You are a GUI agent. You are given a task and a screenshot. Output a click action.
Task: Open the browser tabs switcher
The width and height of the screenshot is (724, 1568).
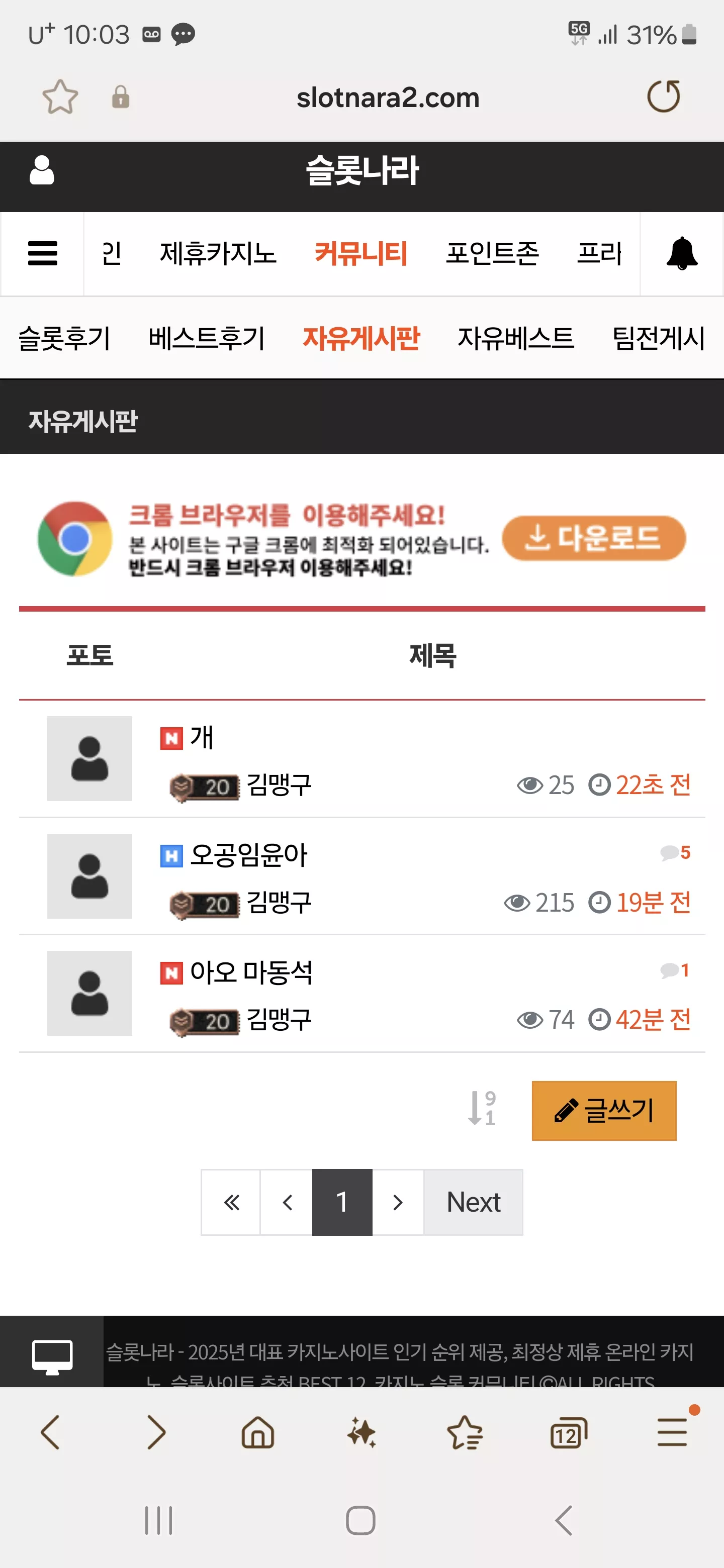tap(568, 1433)
